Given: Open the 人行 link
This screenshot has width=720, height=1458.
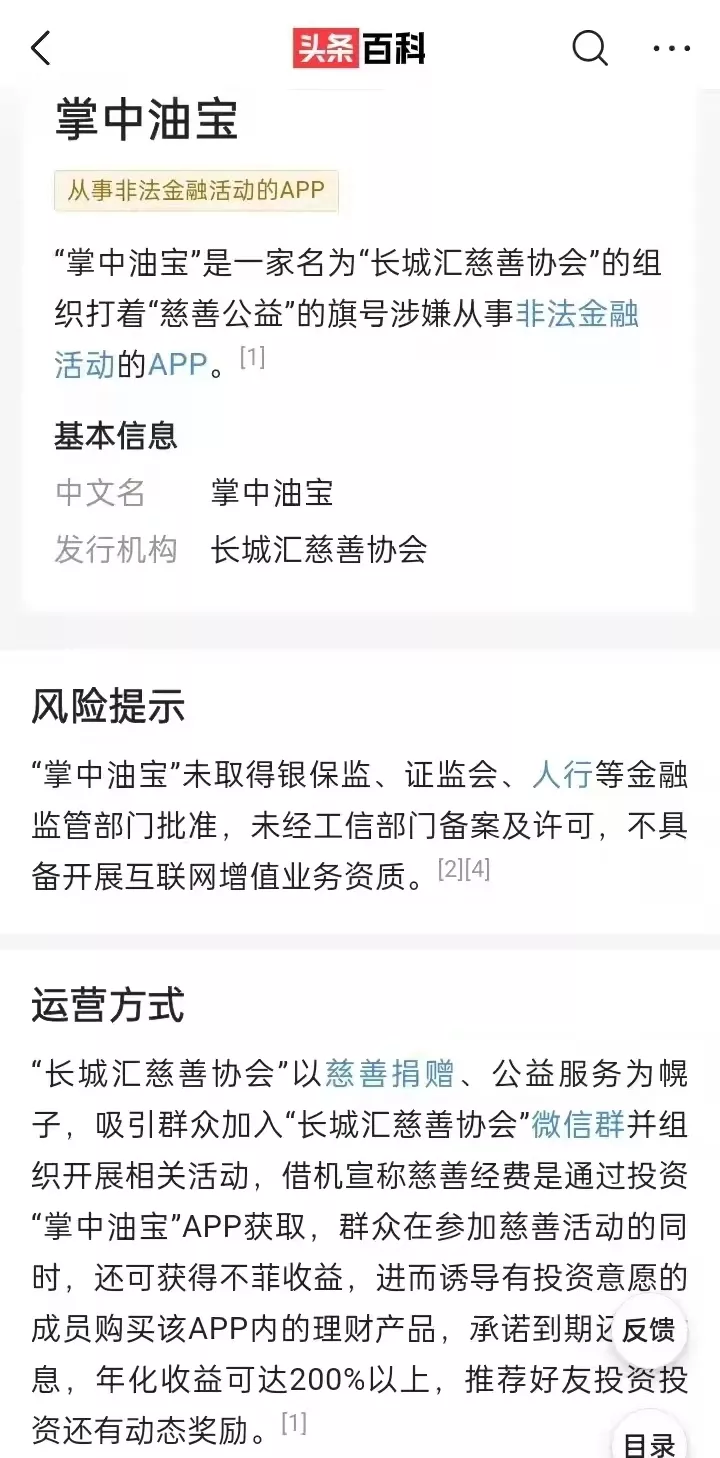Looking at the screenshot, I should point(562,774).
